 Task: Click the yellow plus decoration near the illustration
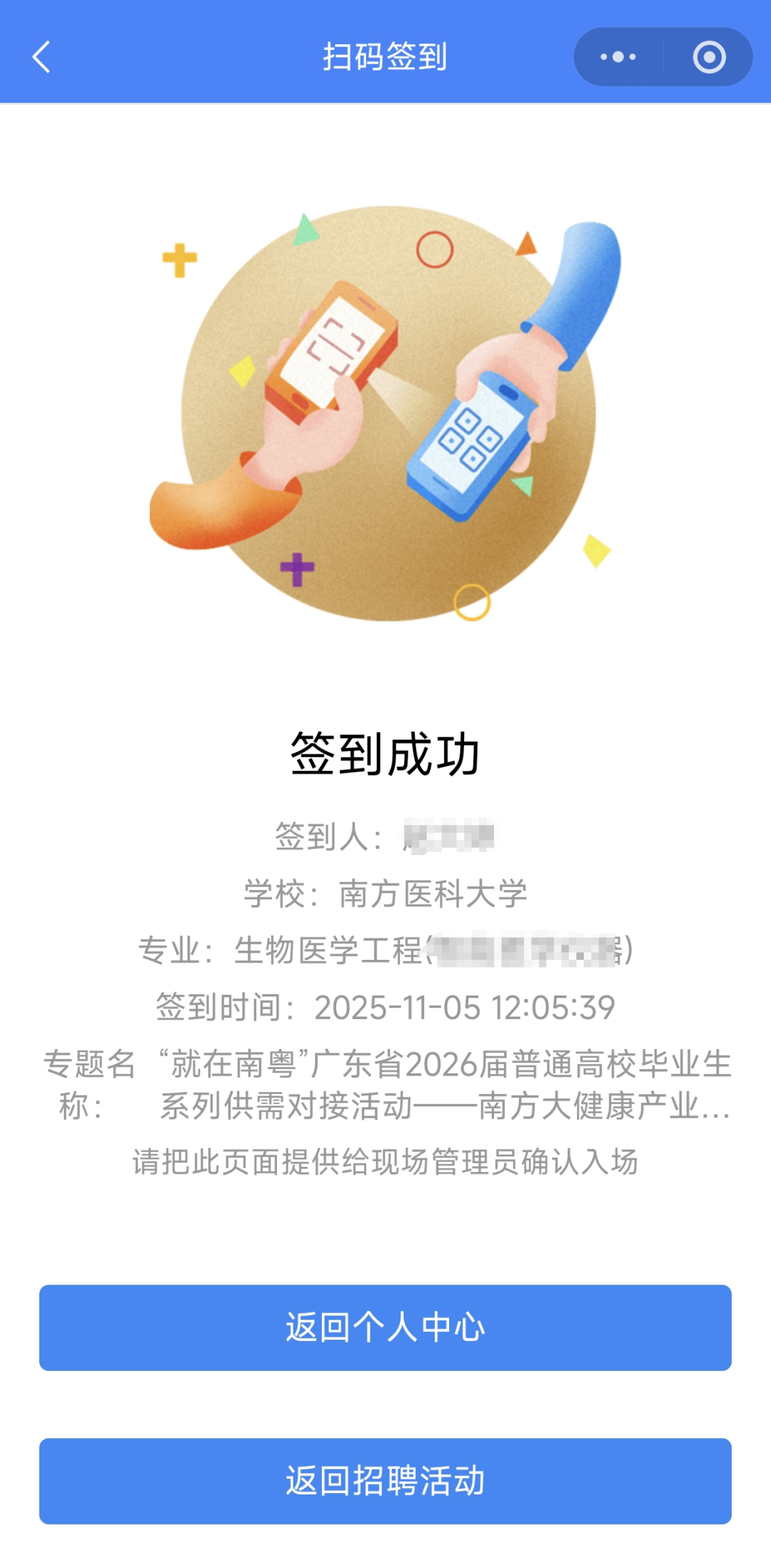pyautogui.click(x=181, y=261)
